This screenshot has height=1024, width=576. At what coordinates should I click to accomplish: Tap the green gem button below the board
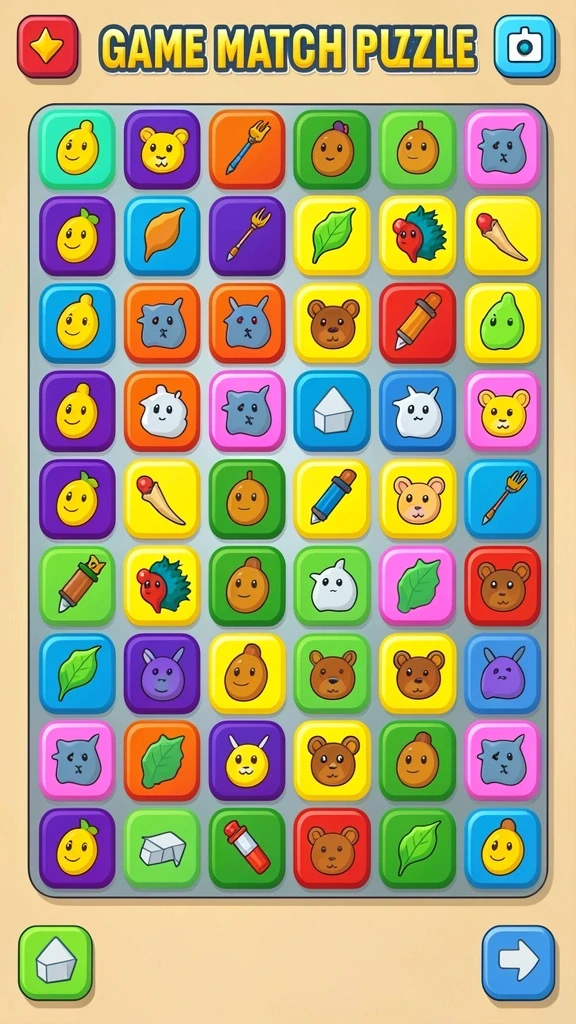click(56, 963)
